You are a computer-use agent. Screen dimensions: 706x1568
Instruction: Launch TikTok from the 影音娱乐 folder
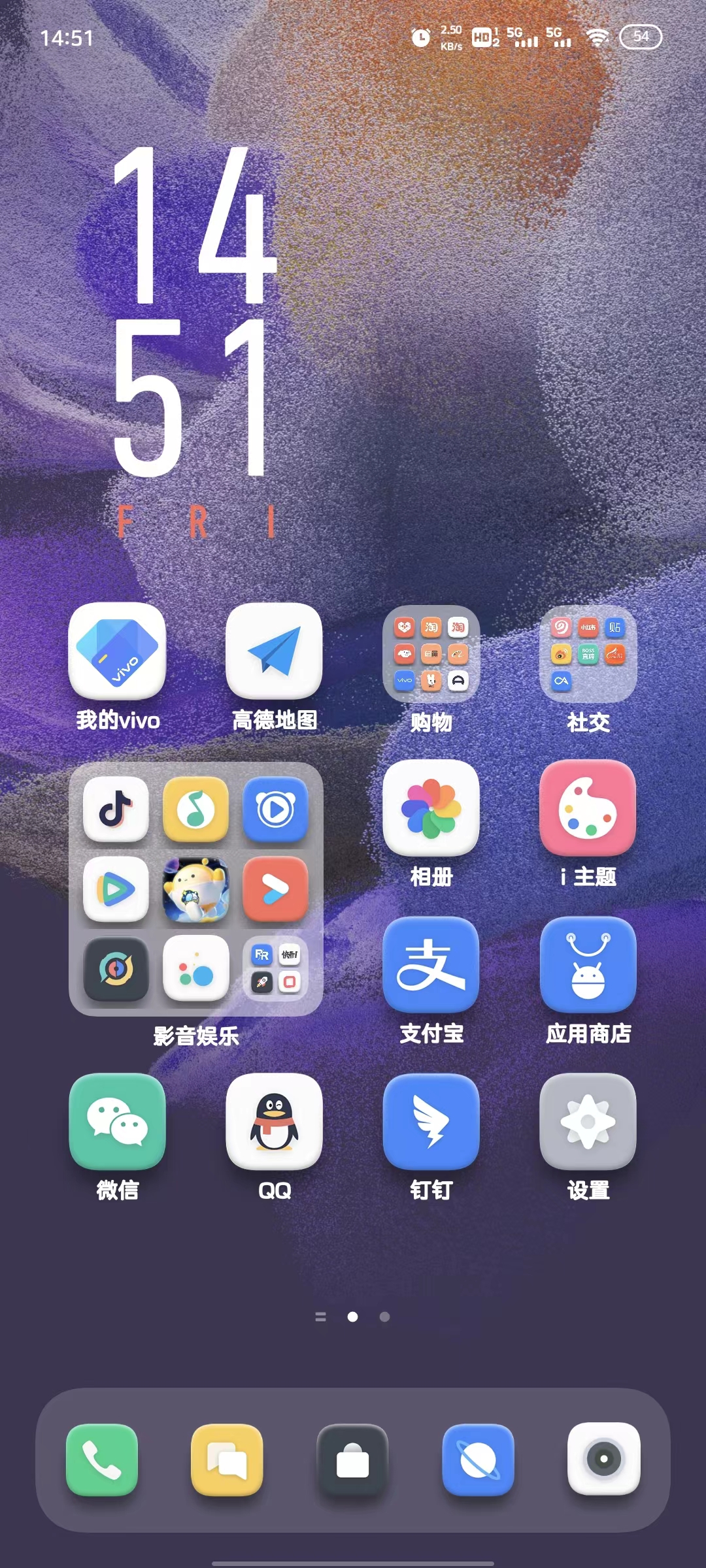tap(116, 809)
